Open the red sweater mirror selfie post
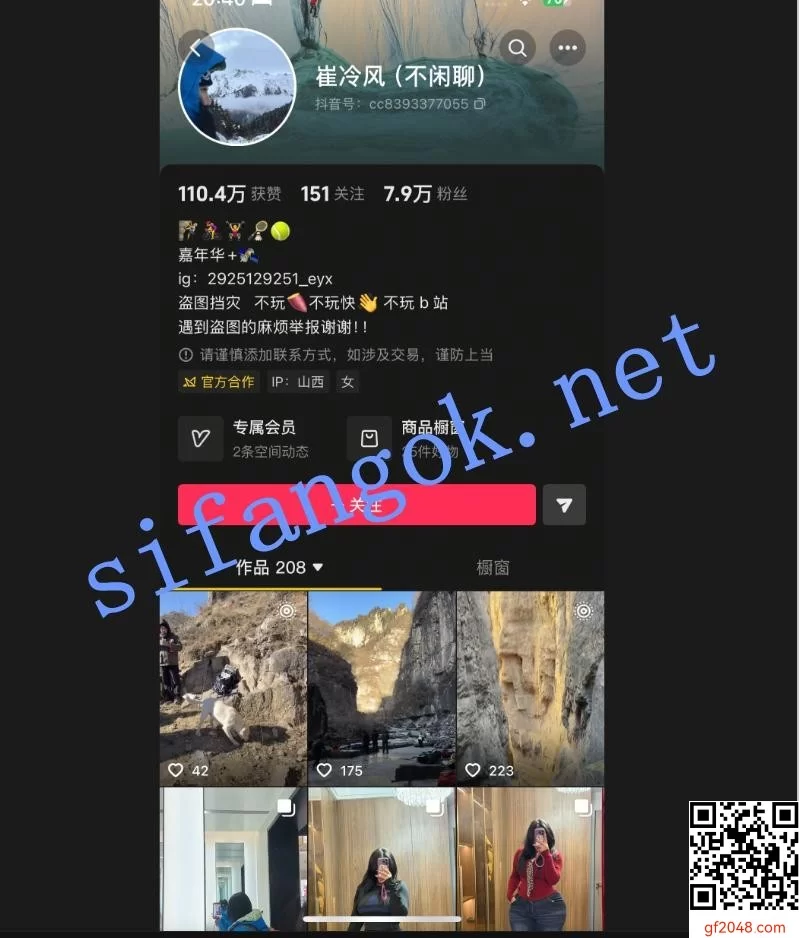Image resolution: width=799 pixels, height=938 pixels. click(x=530, y=860)
